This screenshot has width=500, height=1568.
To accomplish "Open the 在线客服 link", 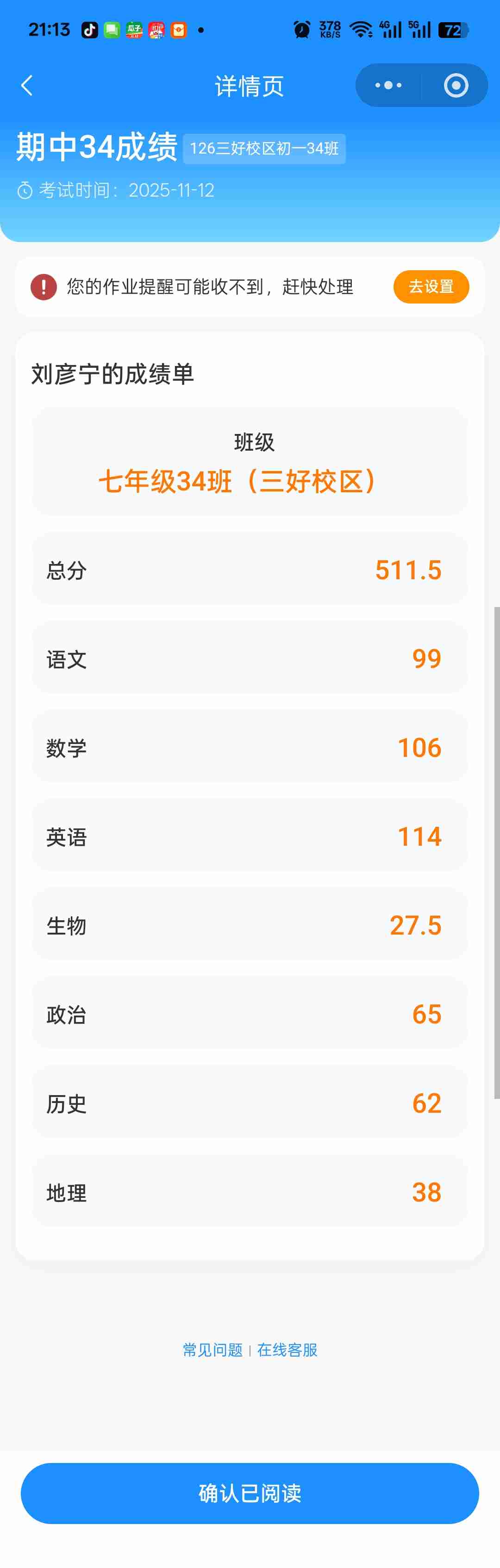I will point(287,1350).
